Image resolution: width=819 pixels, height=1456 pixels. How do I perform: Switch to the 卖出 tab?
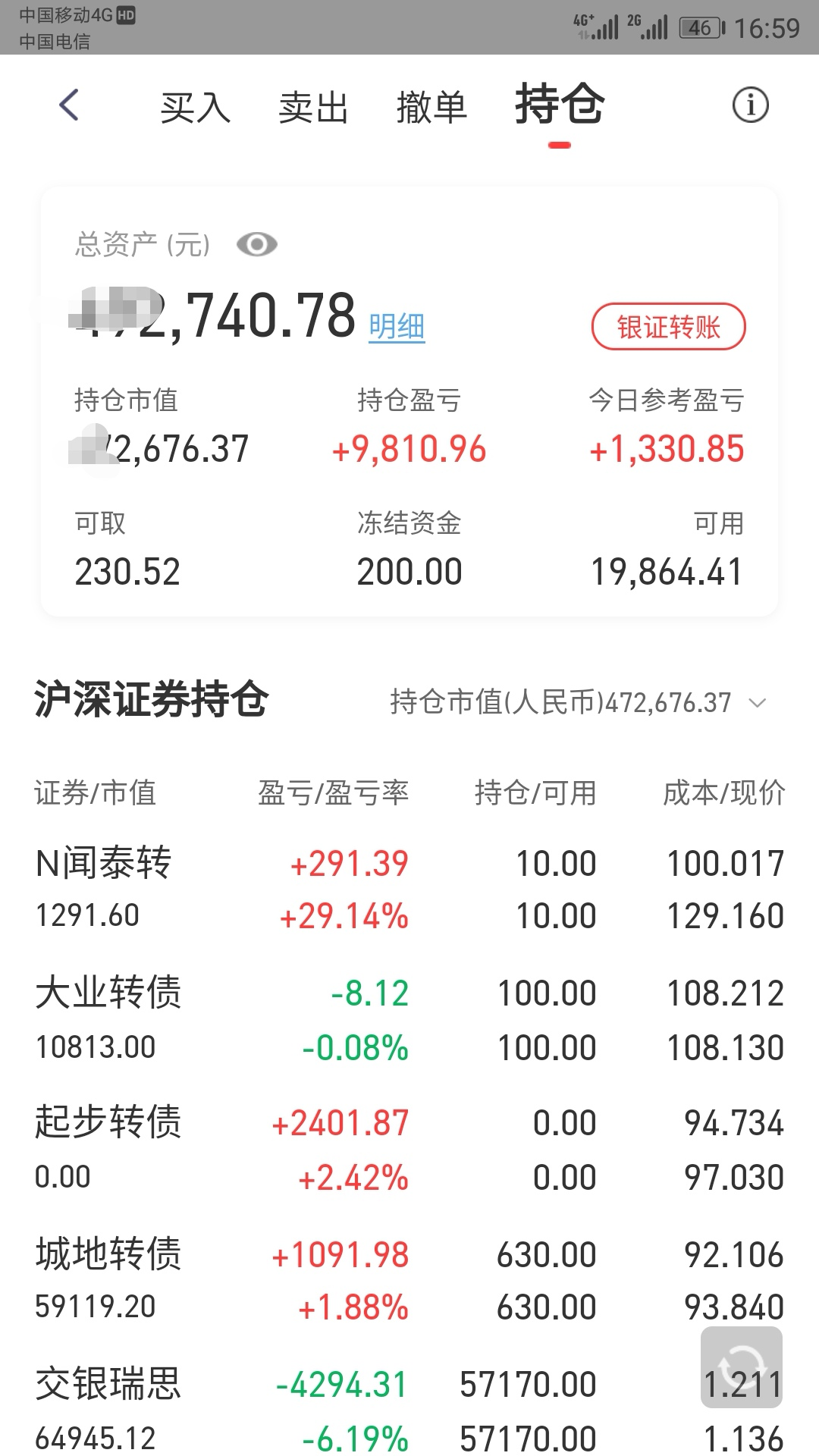(x=313, y=107)
